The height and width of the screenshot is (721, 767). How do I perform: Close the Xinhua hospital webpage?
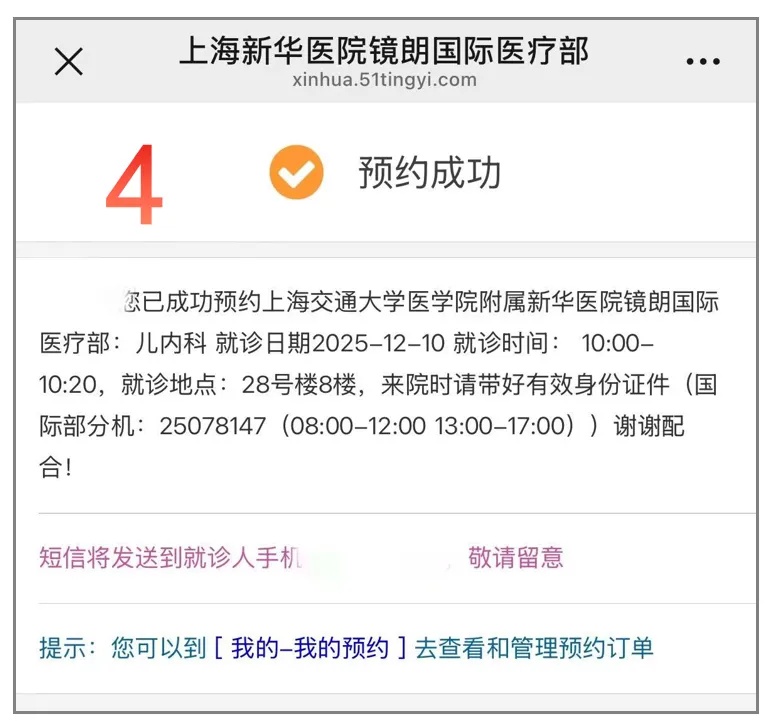68,62
